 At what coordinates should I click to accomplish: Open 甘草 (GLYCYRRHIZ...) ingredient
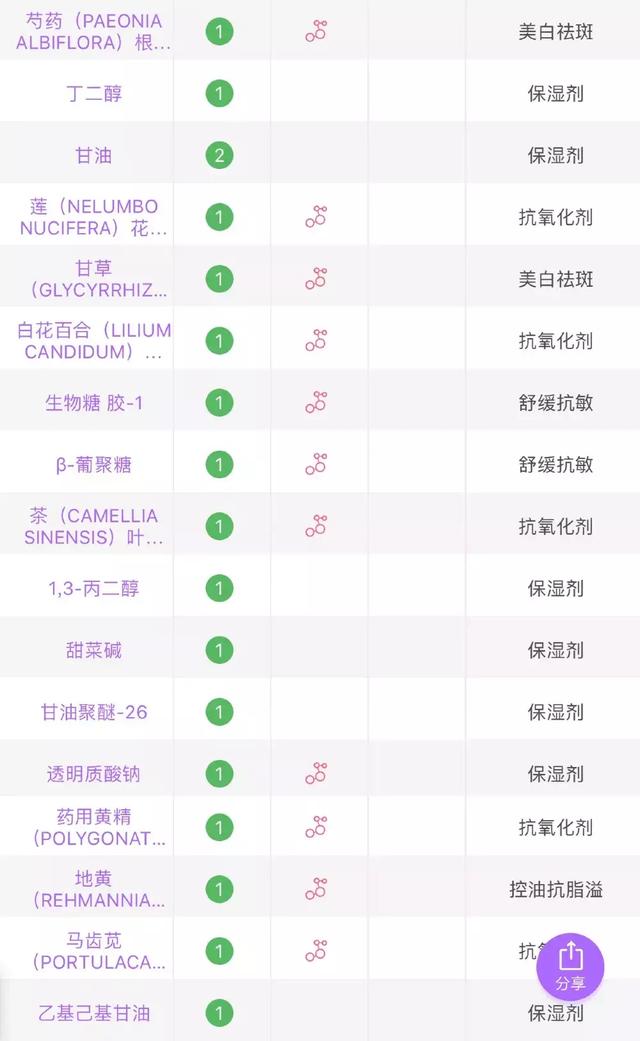tap(94, 279)
